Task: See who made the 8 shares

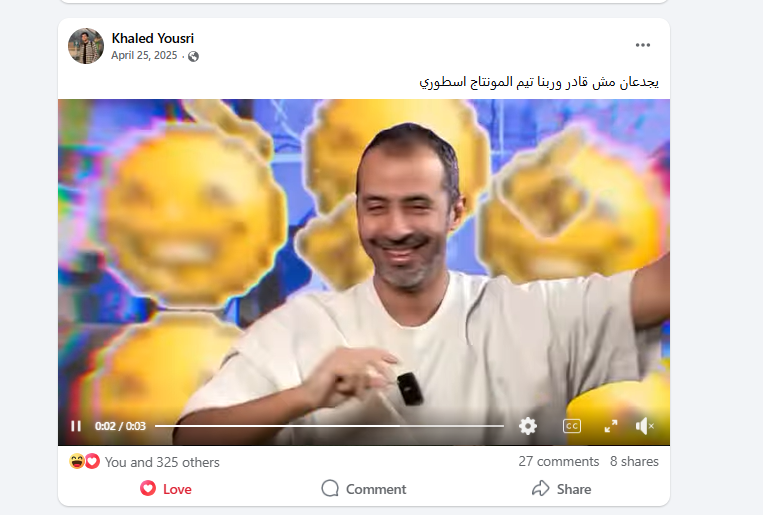Action: (634, 462)
